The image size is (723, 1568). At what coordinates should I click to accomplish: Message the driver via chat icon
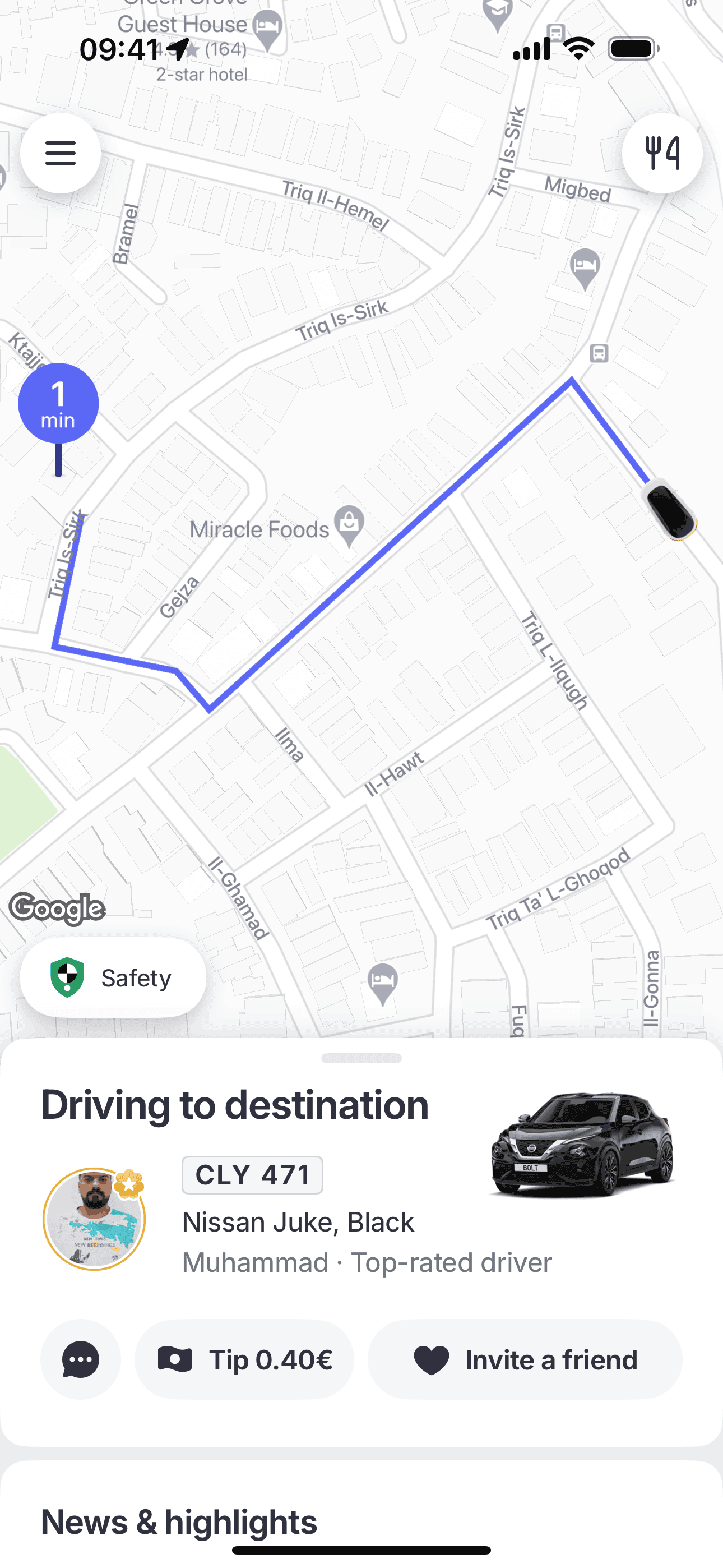pos(80,1359)
